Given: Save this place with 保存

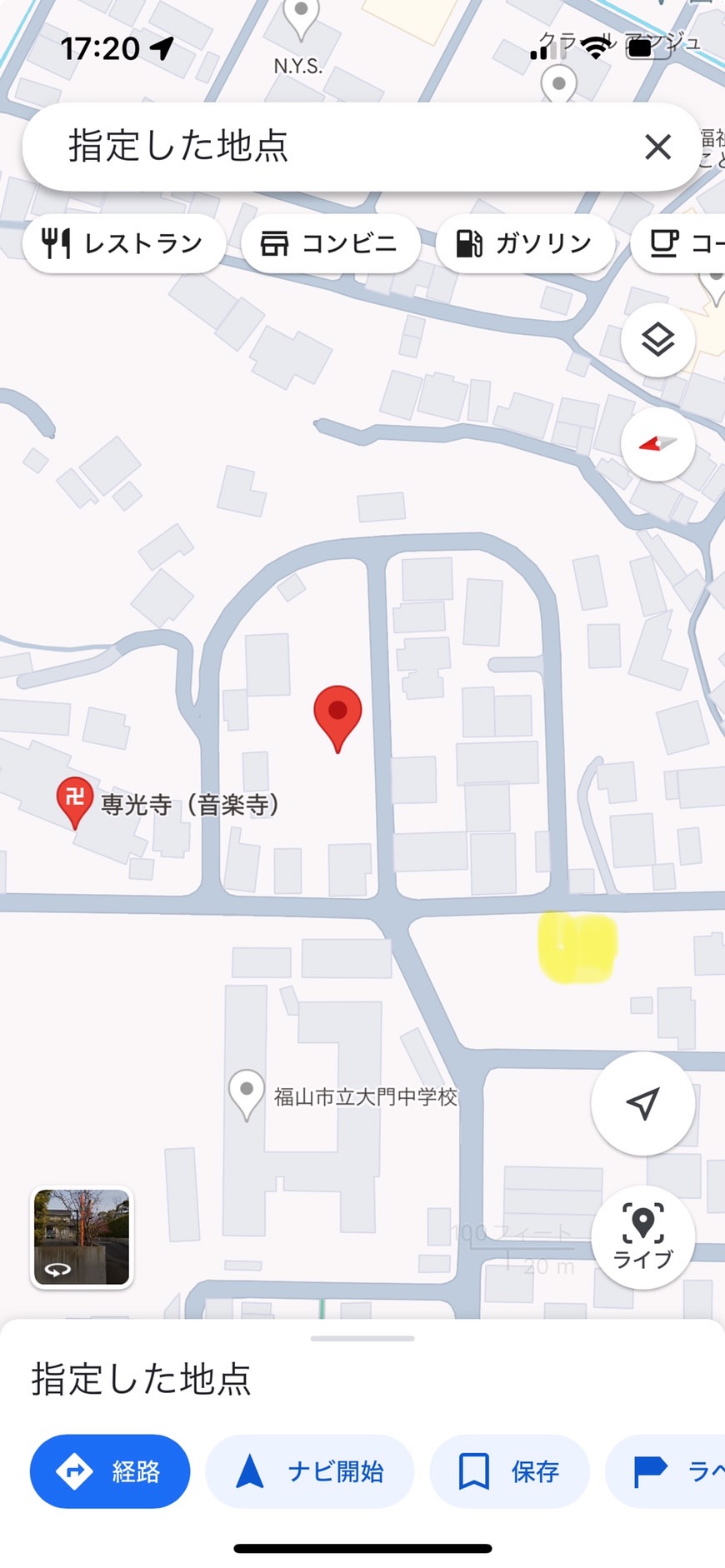Looking at the screenshot, I should [509, 1471].
